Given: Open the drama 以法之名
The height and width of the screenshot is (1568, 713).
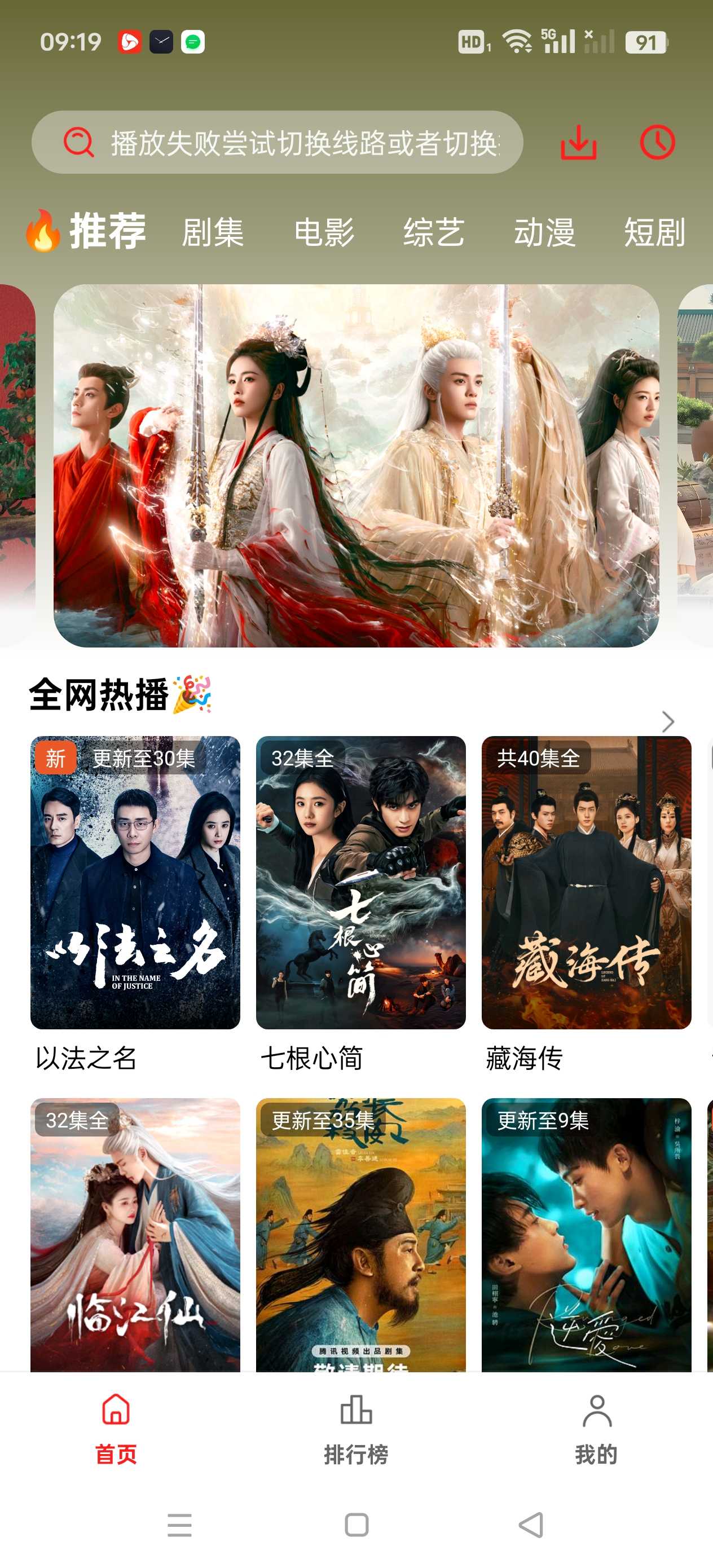Looking at the screenshot, I should click(x=135, y=883).
